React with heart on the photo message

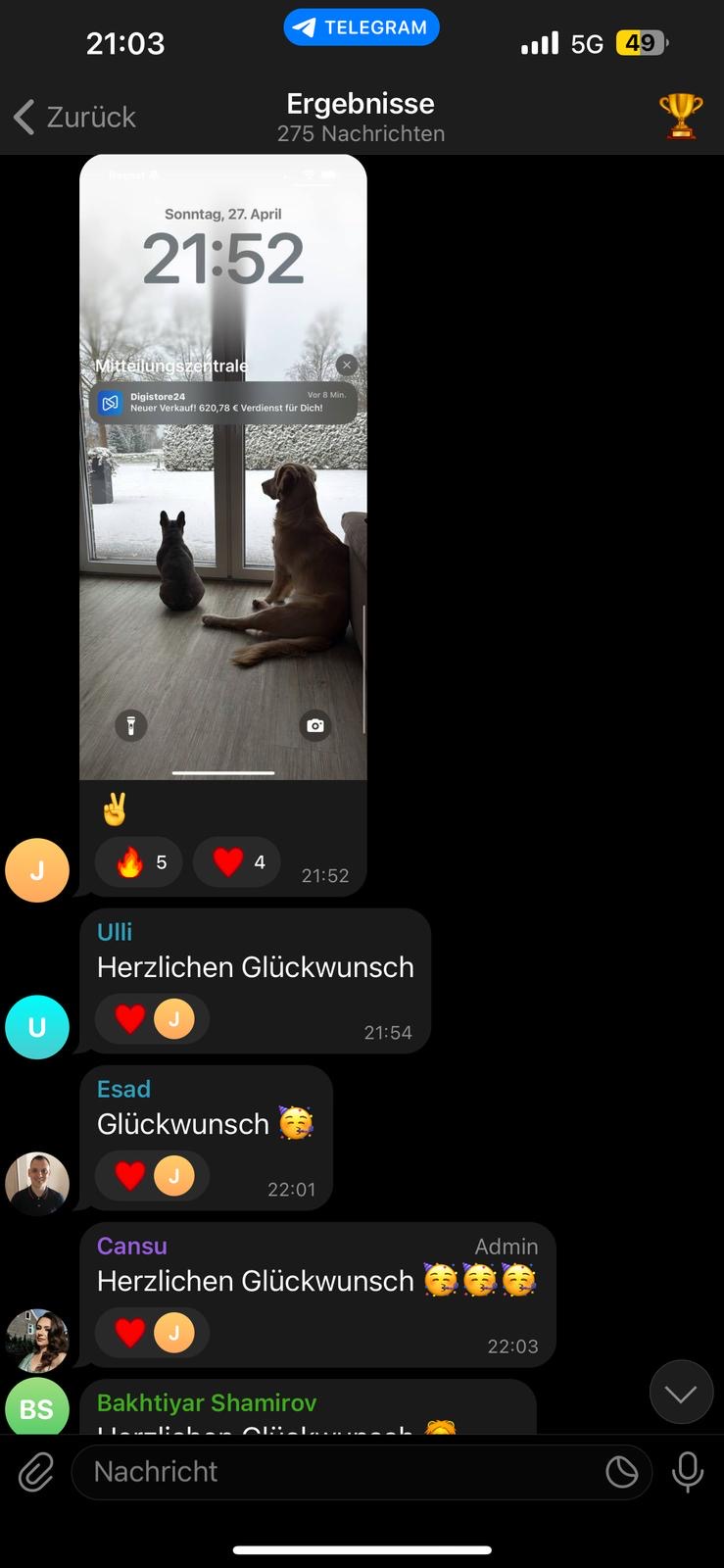[x=237, y=862]
